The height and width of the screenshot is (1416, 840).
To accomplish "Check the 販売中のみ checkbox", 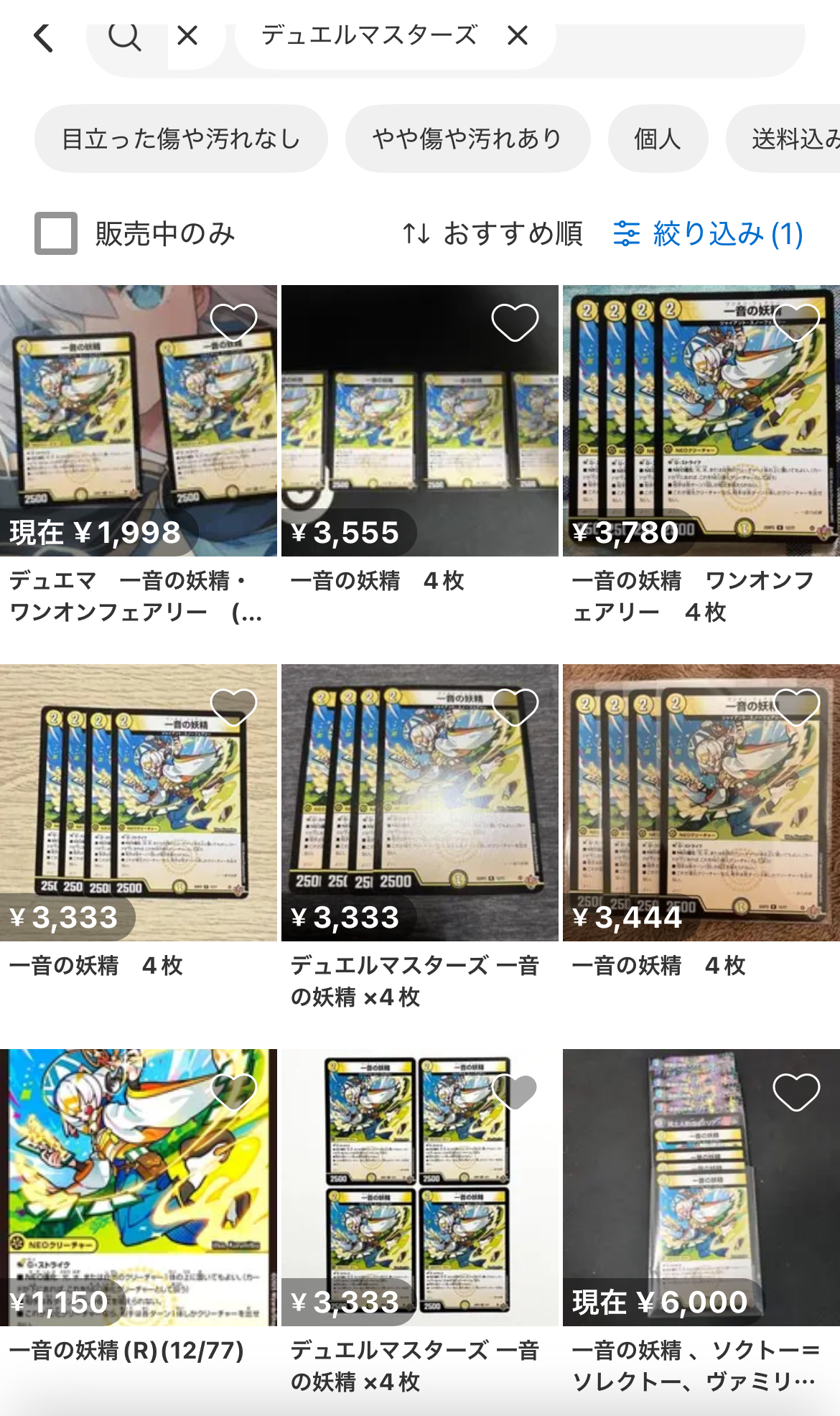I will coord(56,233).
